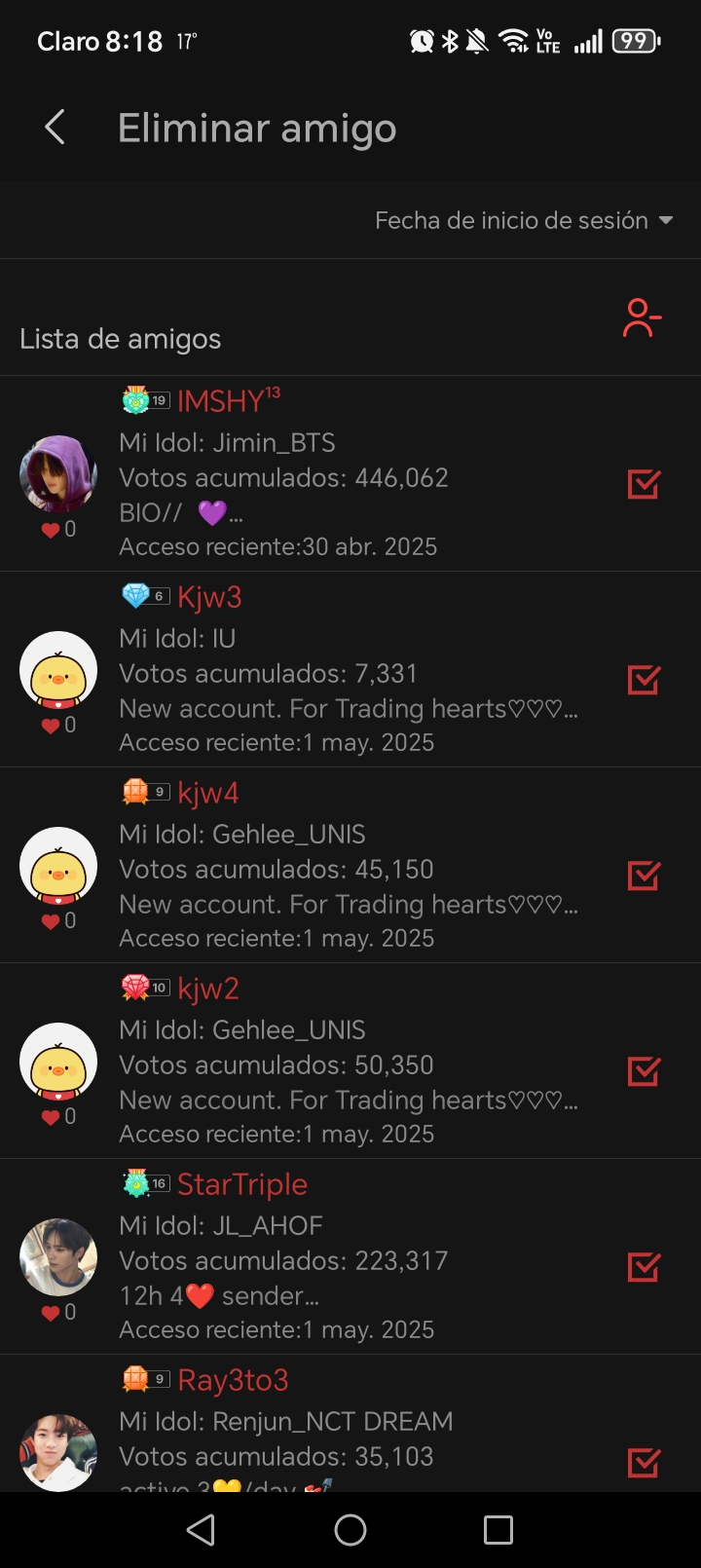The image size is (701, 1568).
Task: Tap the system home button
Action: (350, 1530)
